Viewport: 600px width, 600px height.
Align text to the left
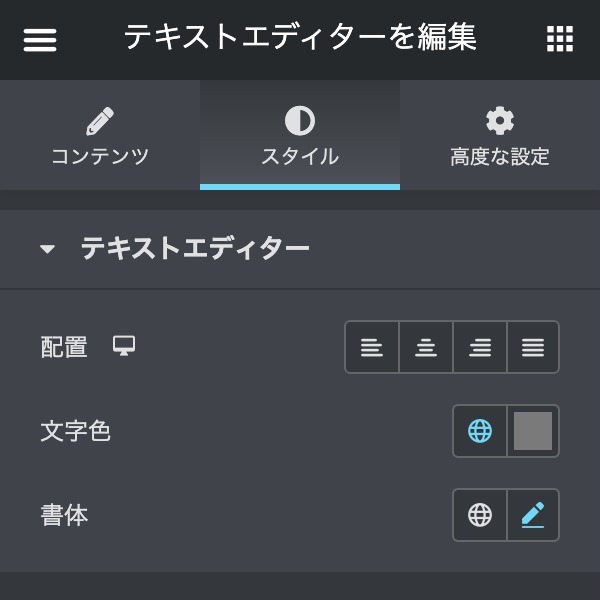click(372, 347)
